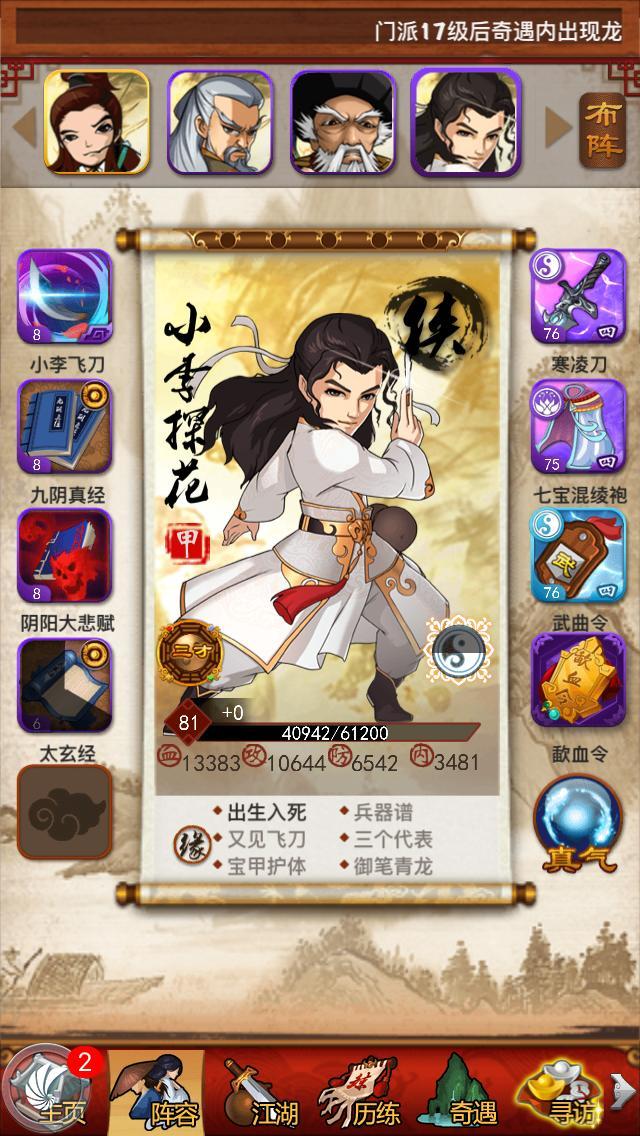Tap the empty cloud skill slot
Image resolution: width=640 pixels, height=1136 pixels.
click(64, 812)
